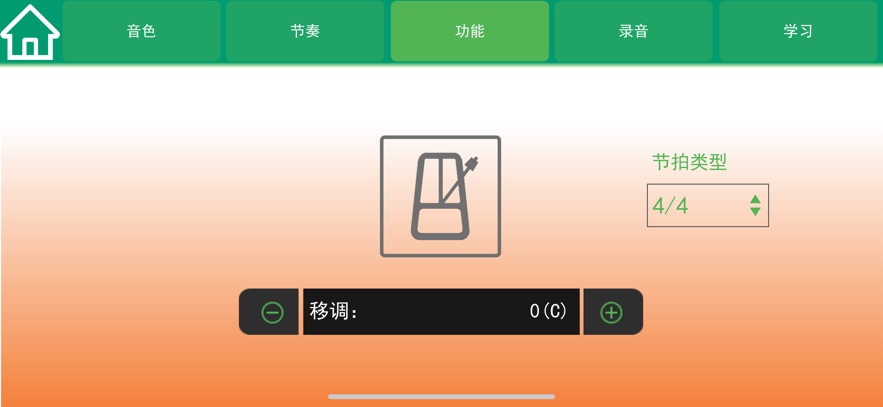The width and height of the screenshot is (883, 407).
Task: Toggle the metronome
Action: click(440, 196)
